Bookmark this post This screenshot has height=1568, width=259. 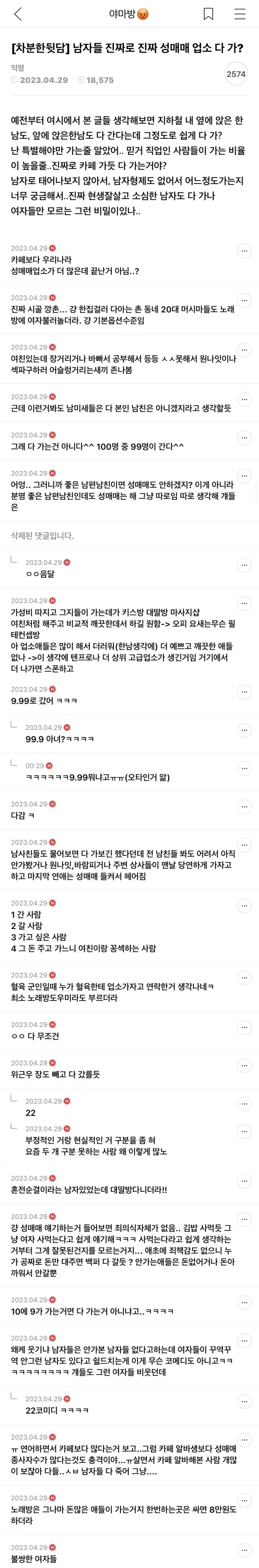pos(208,14)
